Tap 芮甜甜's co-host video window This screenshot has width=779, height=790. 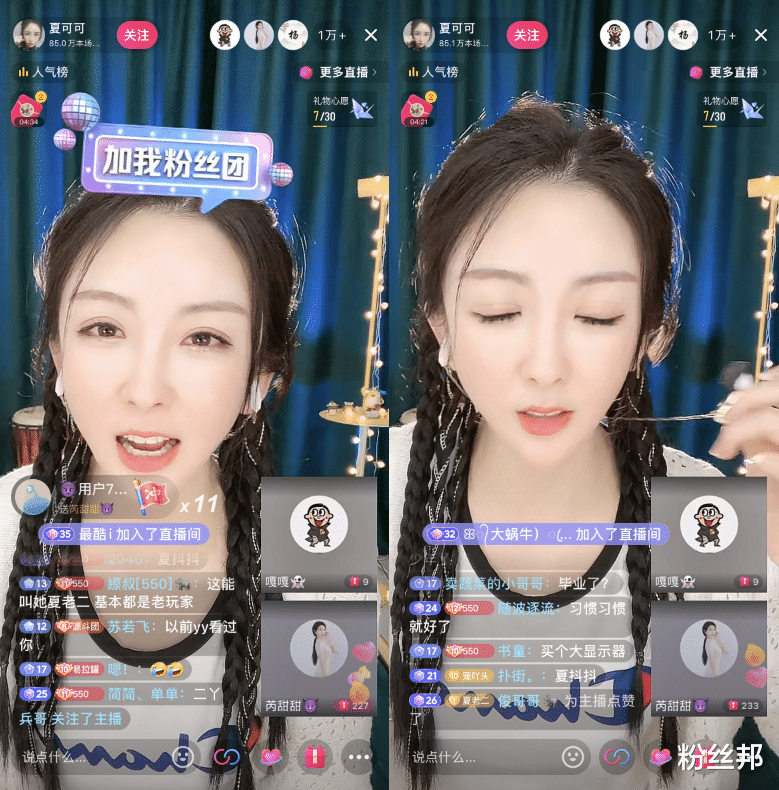click(320, 655)
